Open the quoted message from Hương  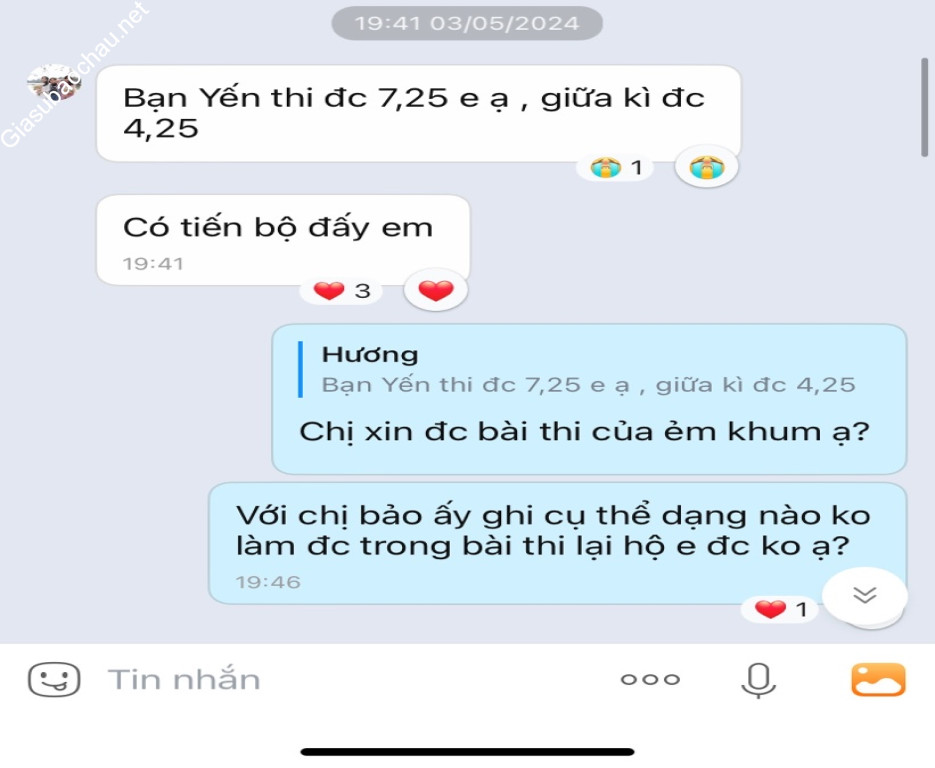(588, 369)
